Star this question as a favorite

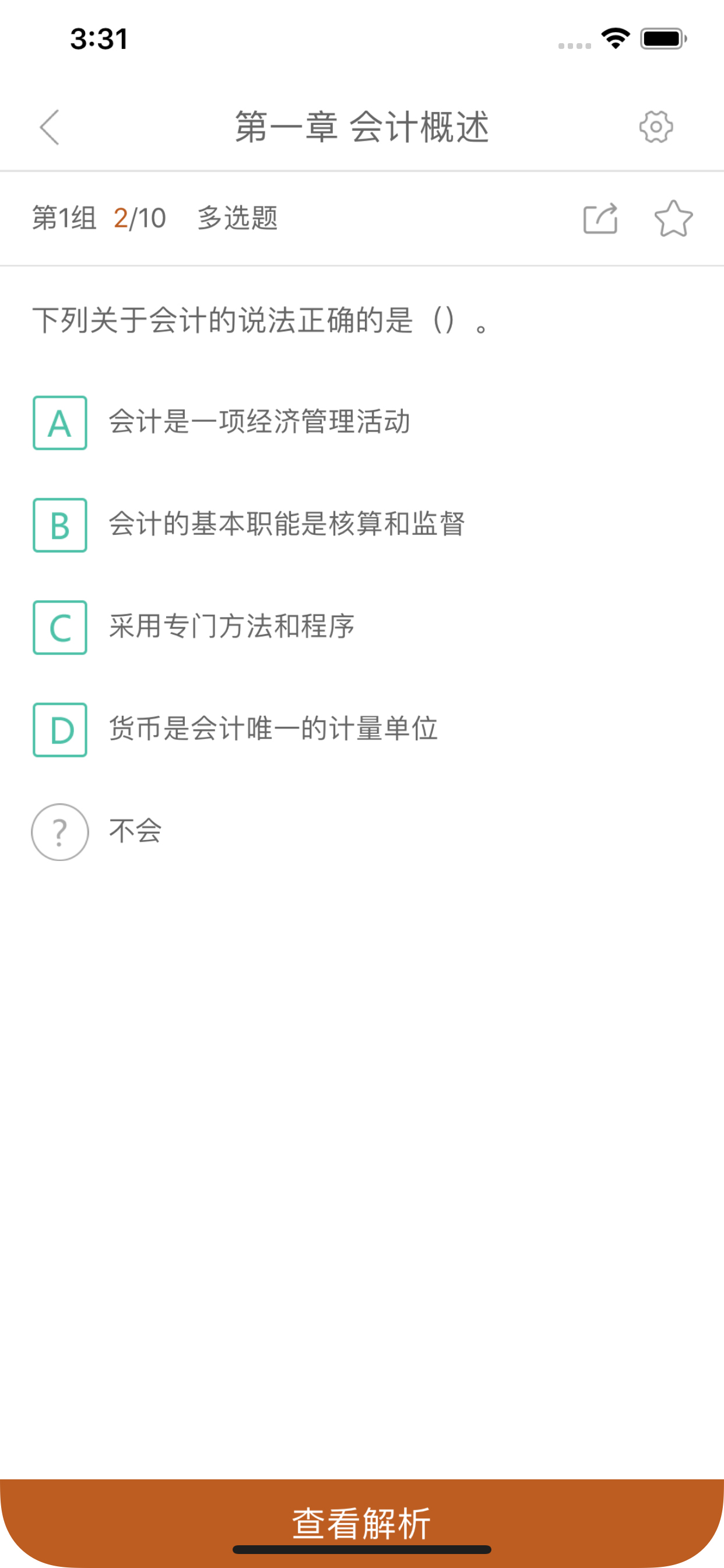coord(673,218)
